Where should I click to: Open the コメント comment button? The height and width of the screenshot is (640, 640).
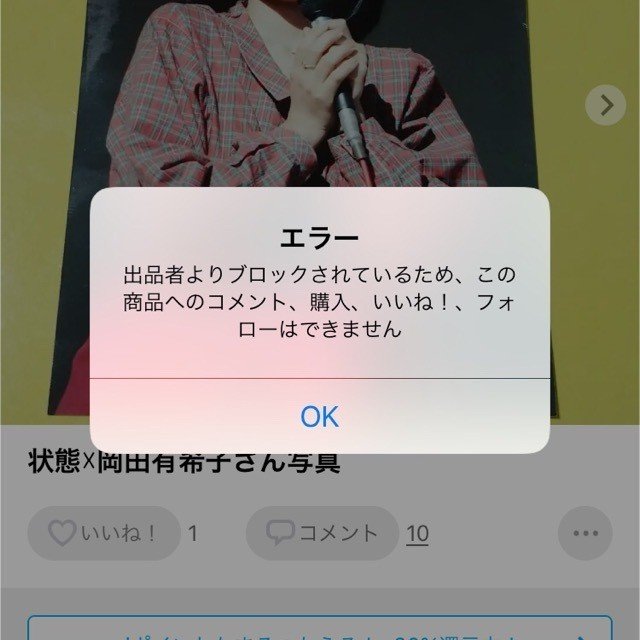coord(322,533)
